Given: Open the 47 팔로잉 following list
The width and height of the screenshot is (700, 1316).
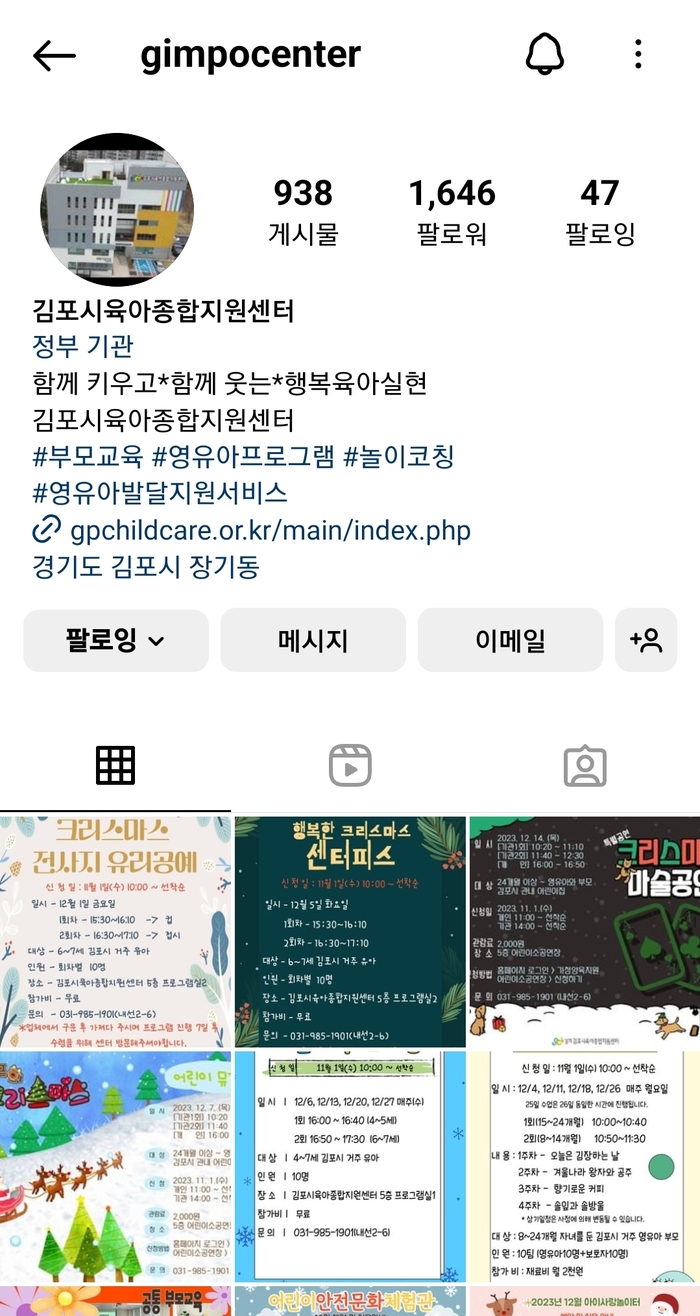Looking at the screenshot, I should pyautogui.click(x=600, y=211).
